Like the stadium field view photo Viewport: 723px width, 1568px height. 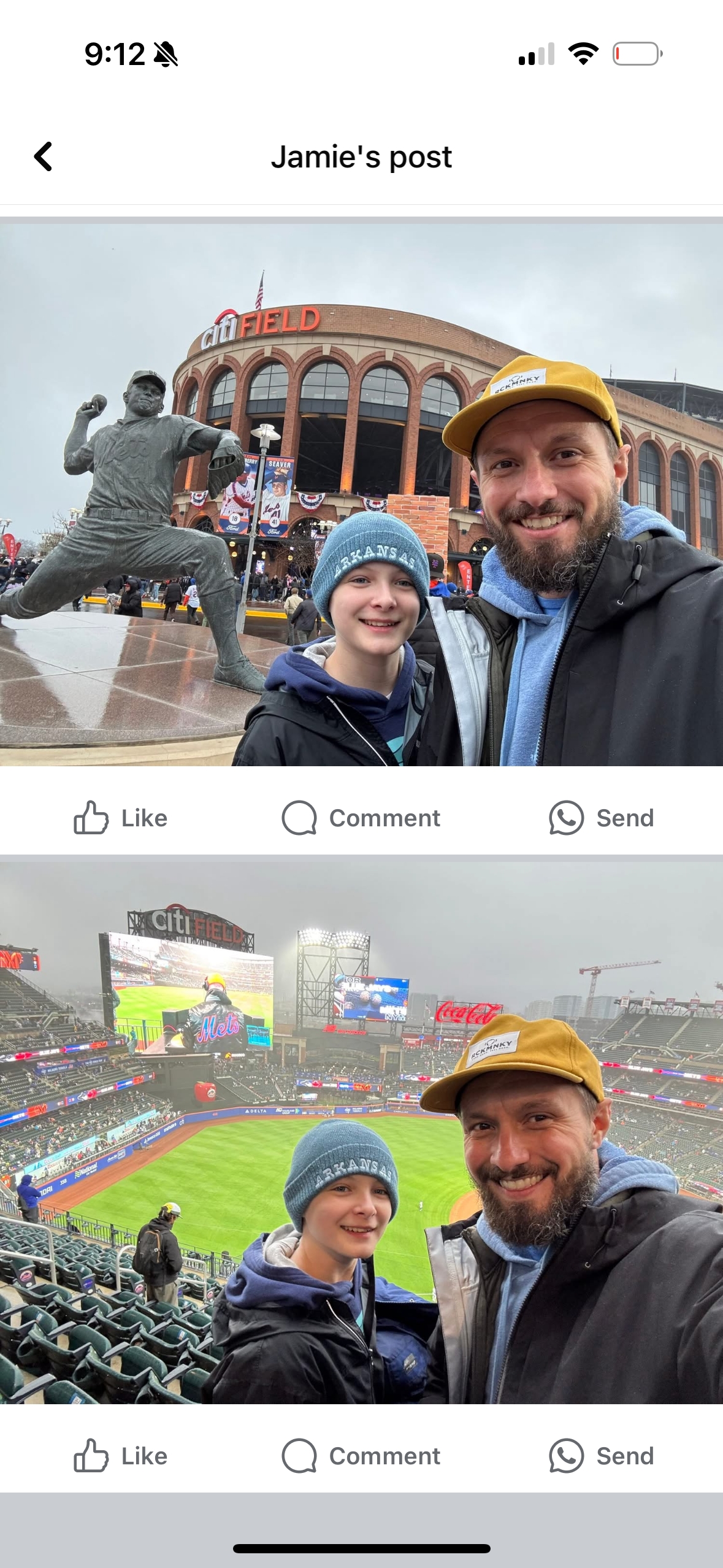(120, 1456)
